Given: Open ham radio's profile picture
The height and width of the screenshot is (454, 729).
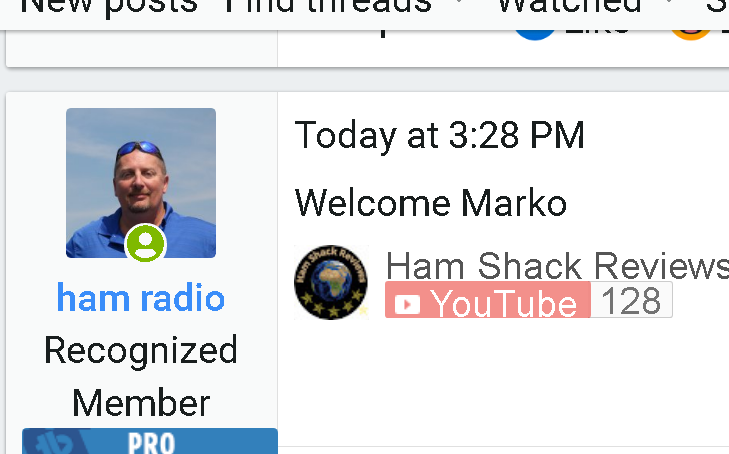Looking at the screenshot, I should 141,182.
